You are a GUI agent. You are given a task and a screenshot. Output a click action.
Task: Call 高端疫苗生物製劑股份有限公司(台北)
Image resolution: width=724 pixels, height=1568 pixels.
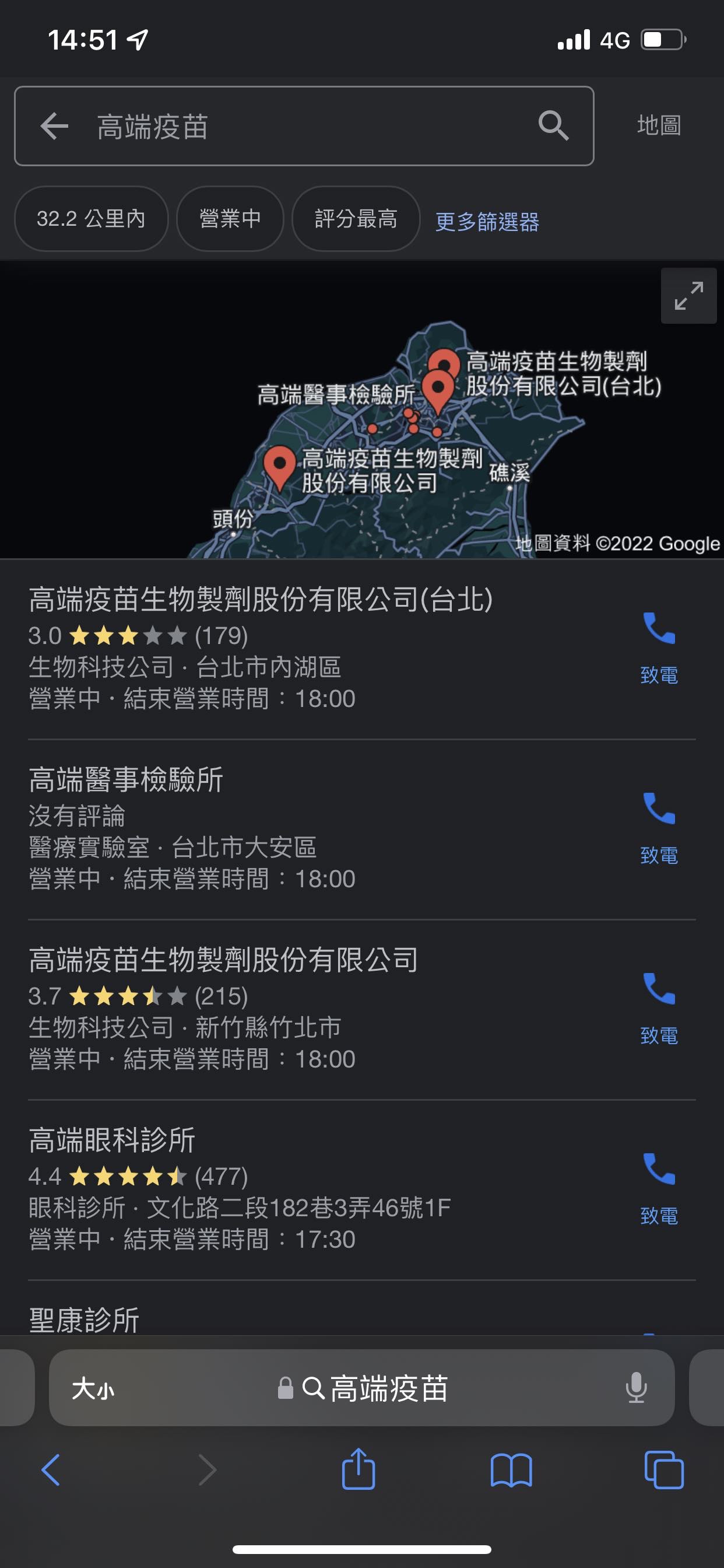click(x=659, y=647)
